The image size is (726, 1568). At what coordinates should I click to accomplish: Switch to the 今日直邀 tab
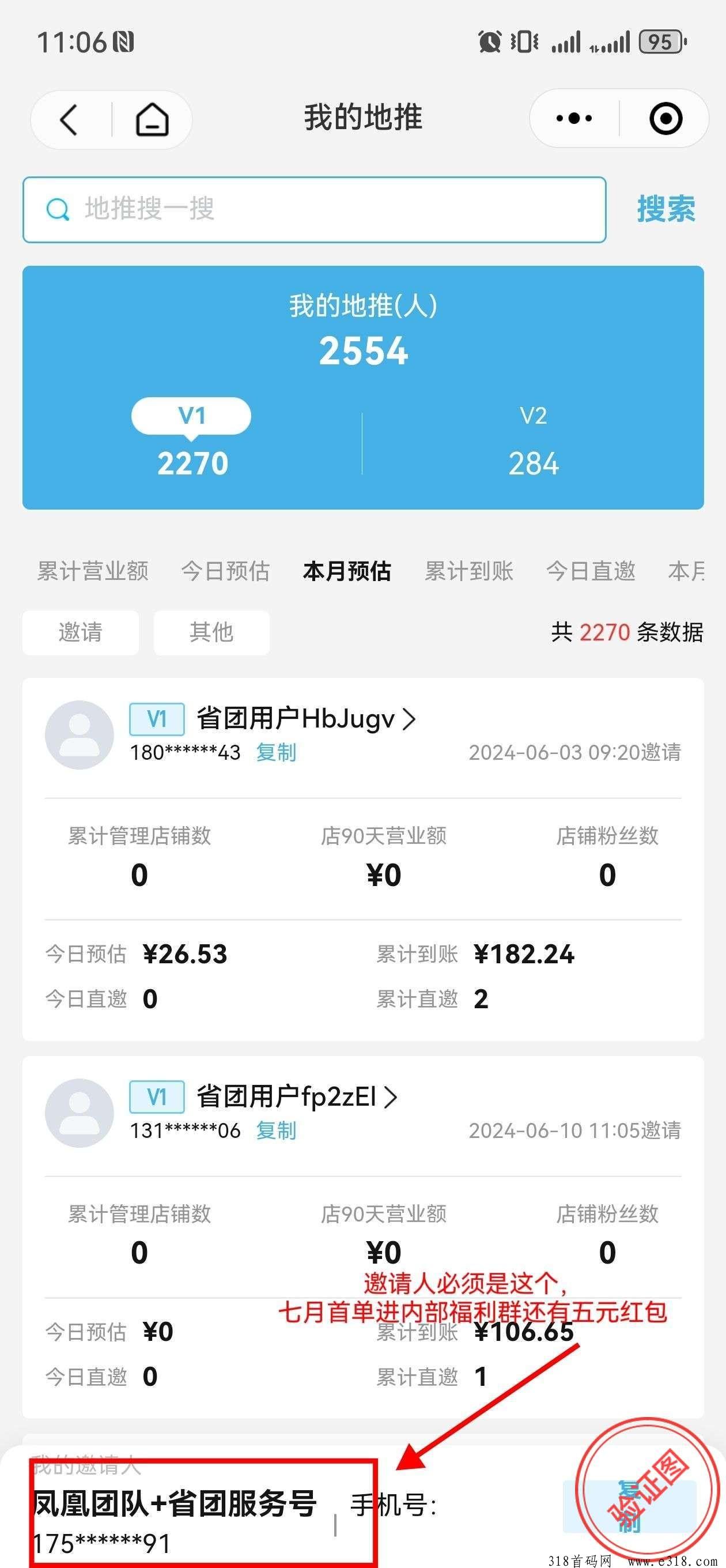pos(590,571)
